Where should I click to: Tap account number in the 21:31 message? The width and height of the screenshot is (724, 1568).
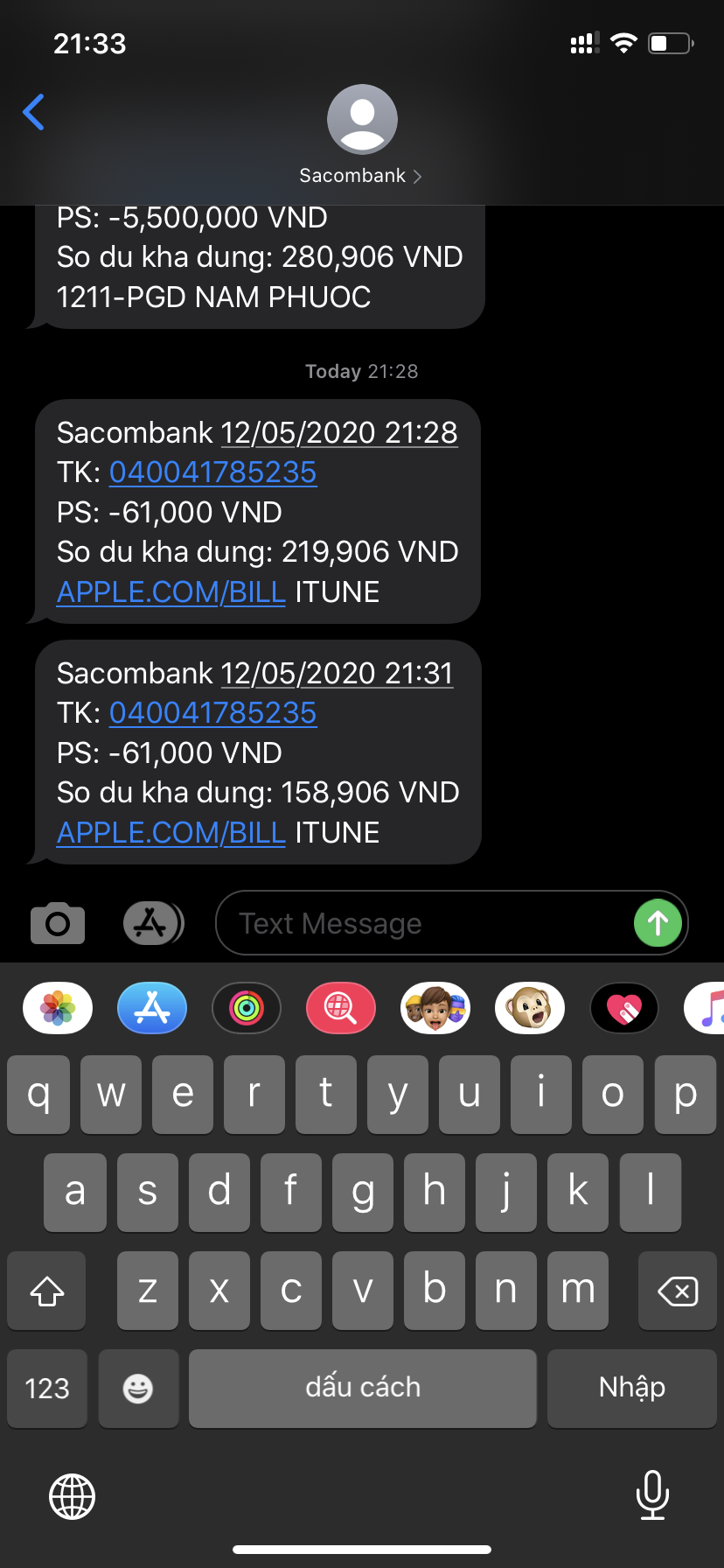[212, 713]
